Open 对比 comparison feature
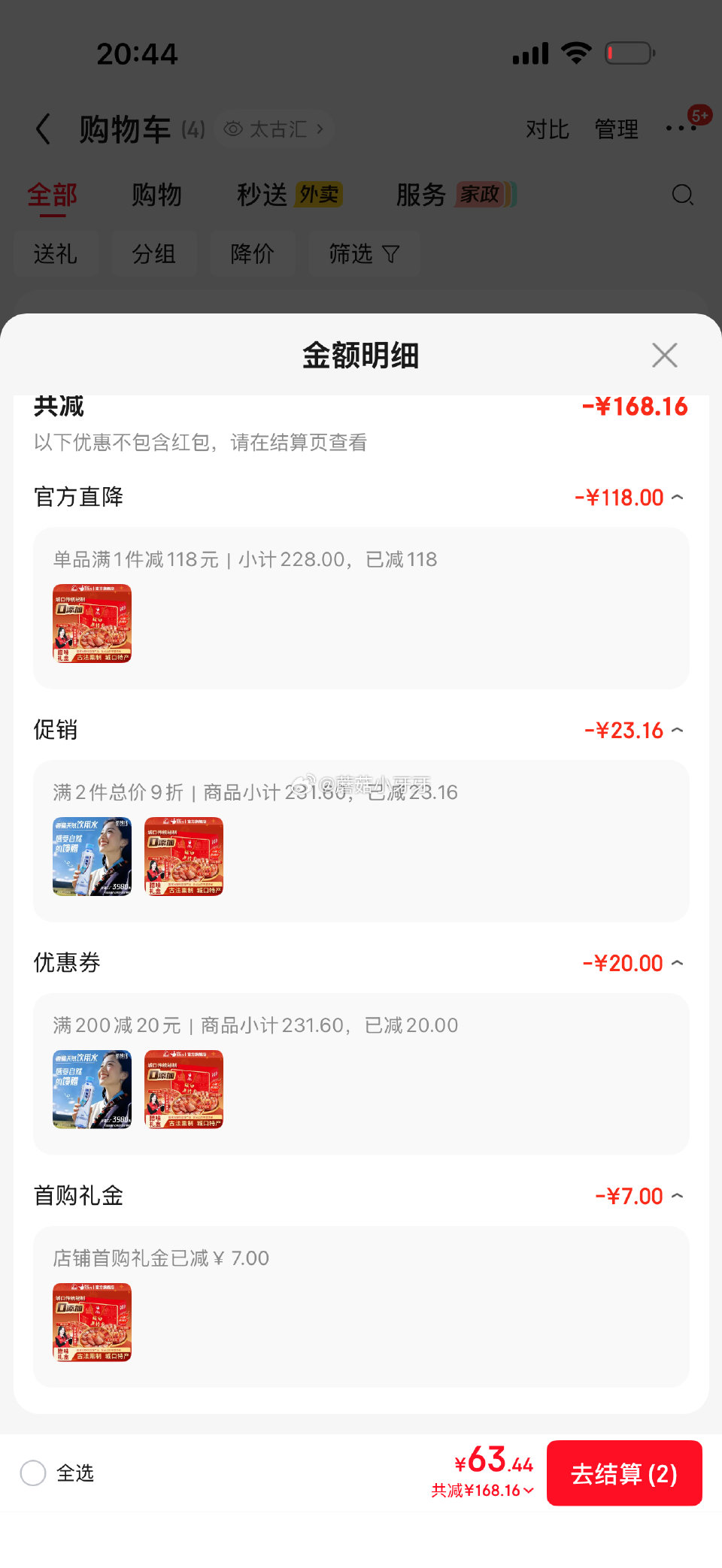 pyautogui.click(x=548, y=129)
